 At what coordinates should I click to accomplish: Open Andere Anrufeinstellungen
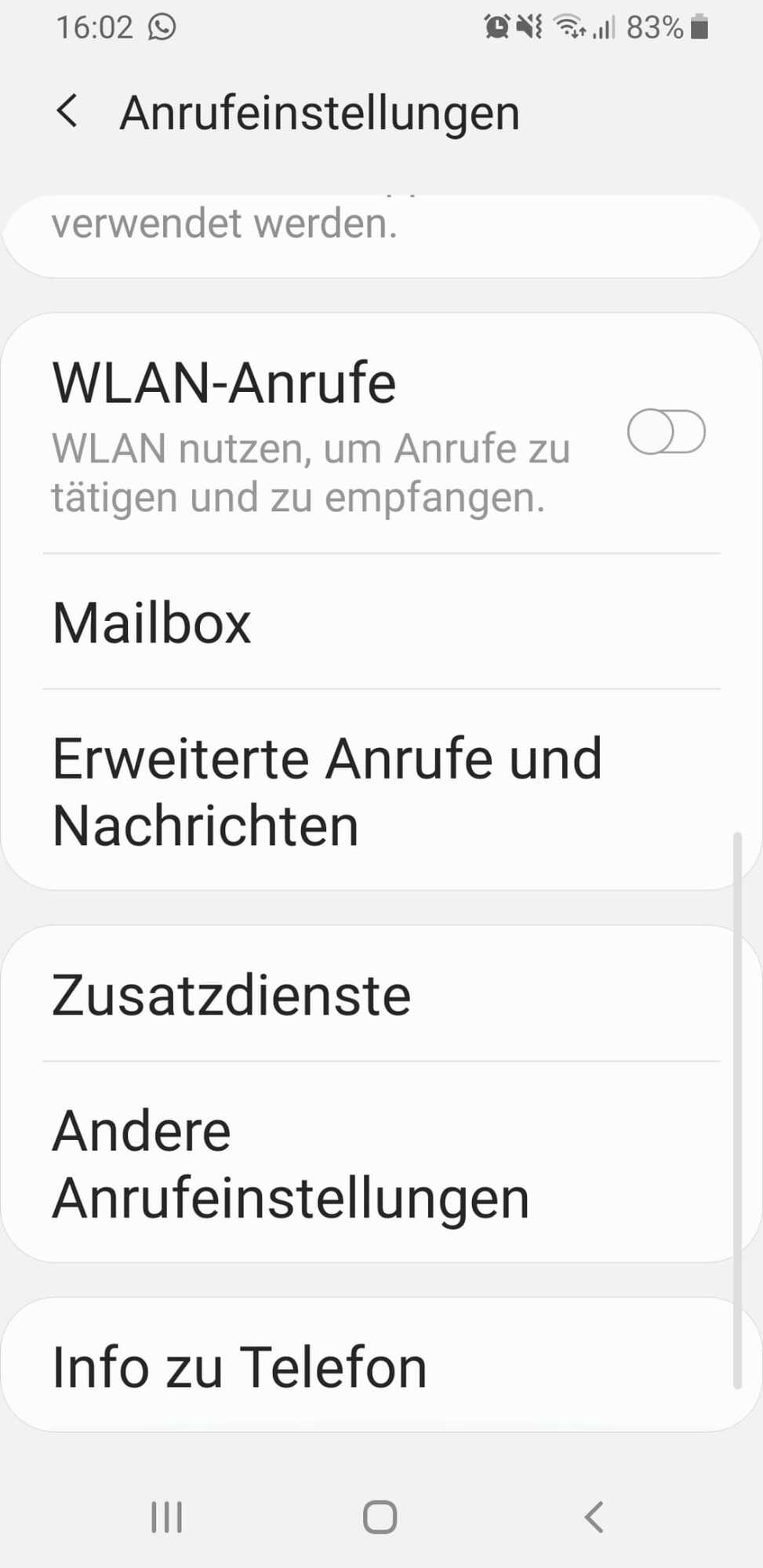pos(381,1164)
